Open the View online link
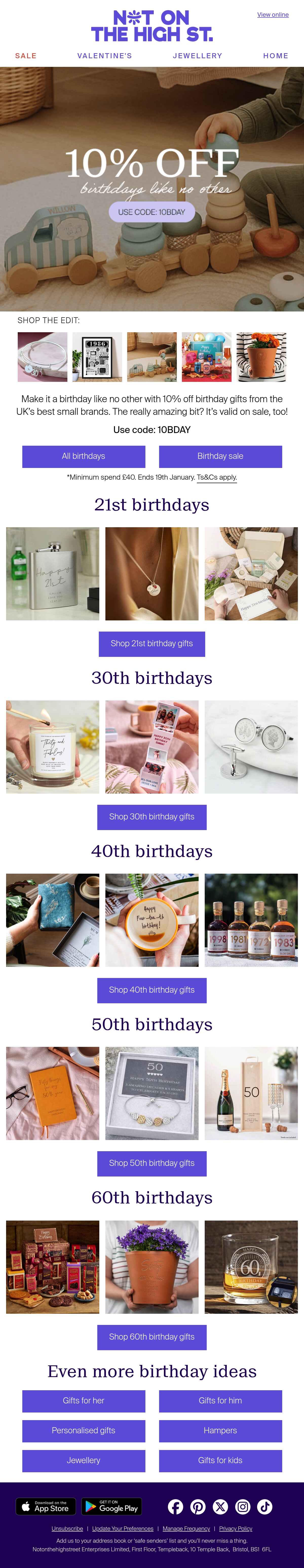Image resolution: width=304 pixels, height=1568 pixels. [x=272, y=15]
